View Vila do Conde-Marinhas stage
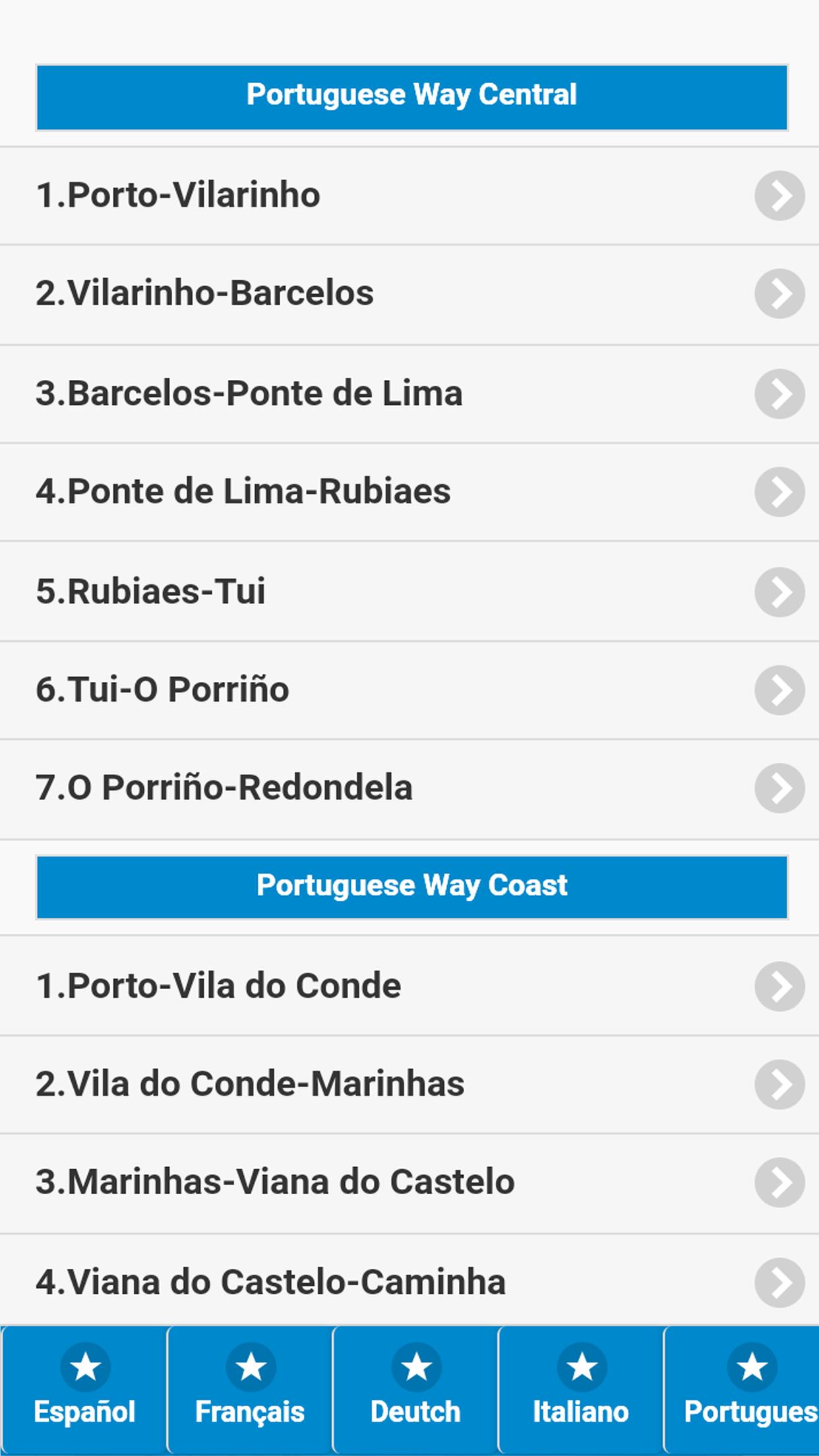 pos(409,1085)
